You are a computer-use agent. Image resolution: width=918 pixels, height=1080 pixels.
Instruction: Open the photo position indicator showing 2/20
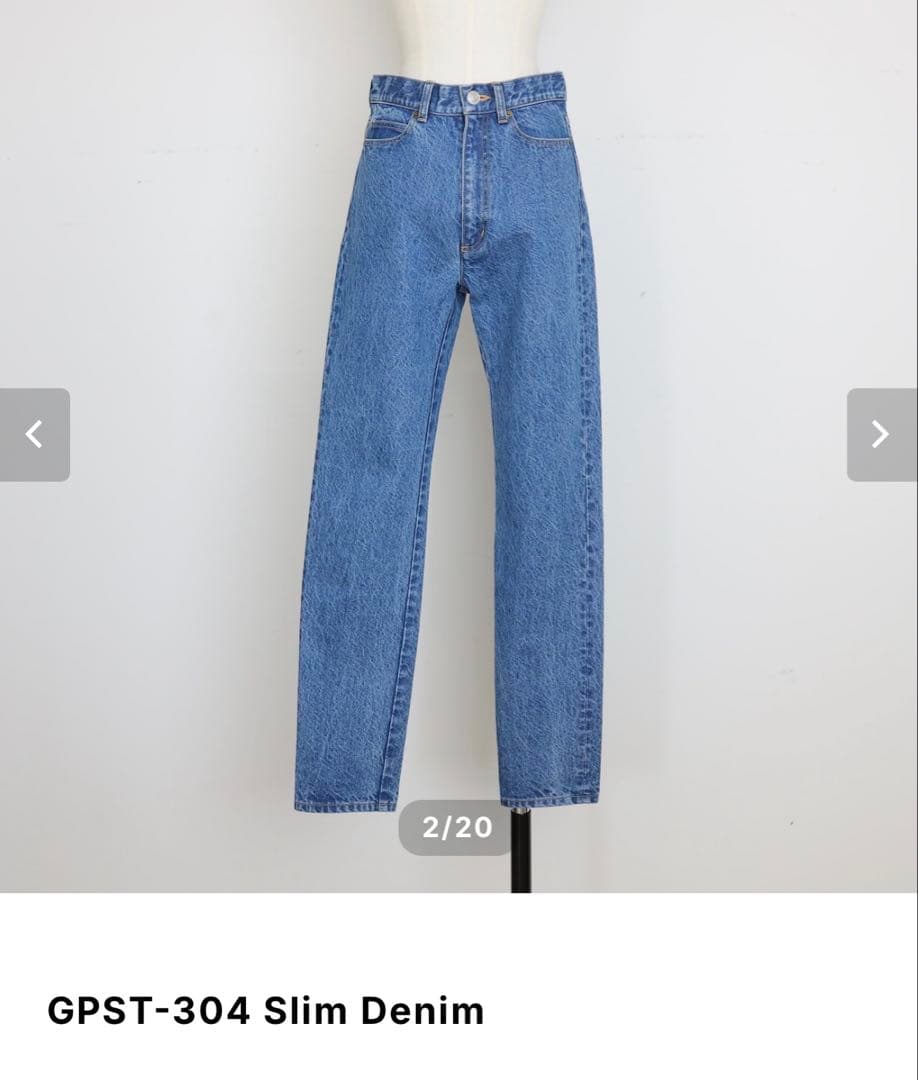[457, 827]
